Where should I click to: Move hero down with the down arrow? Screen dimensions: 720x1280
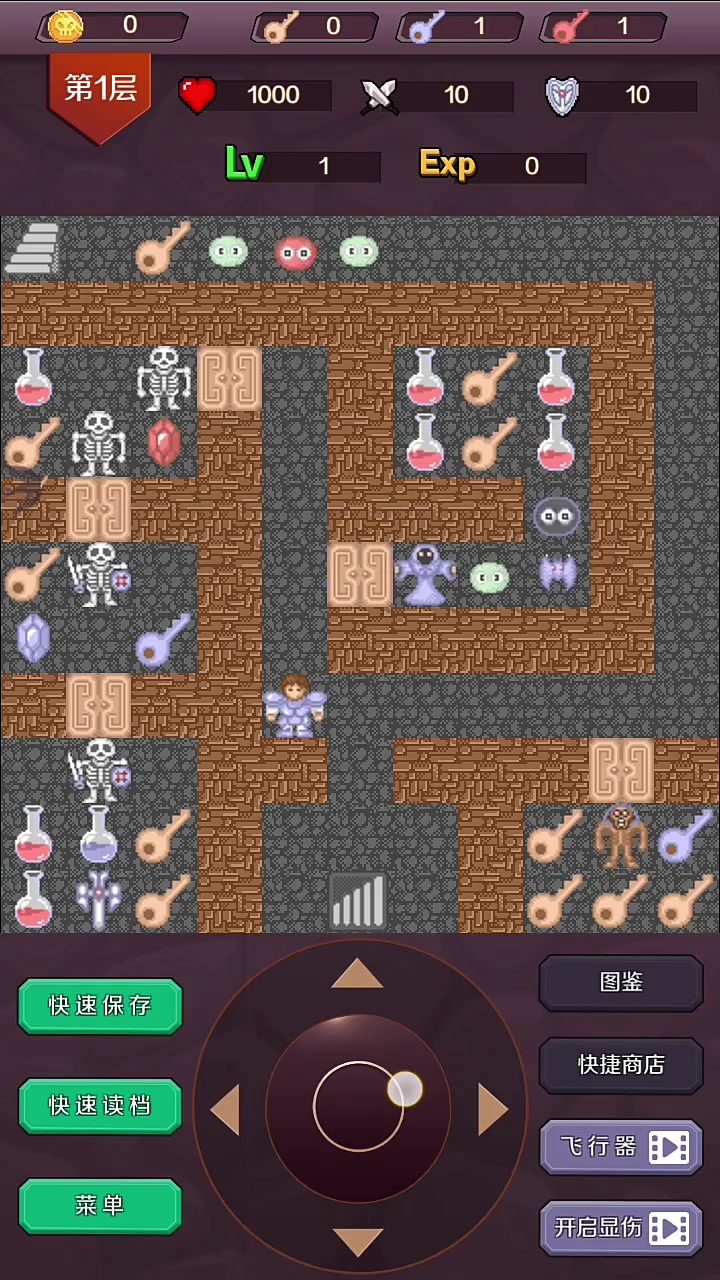click(357, 1242)
